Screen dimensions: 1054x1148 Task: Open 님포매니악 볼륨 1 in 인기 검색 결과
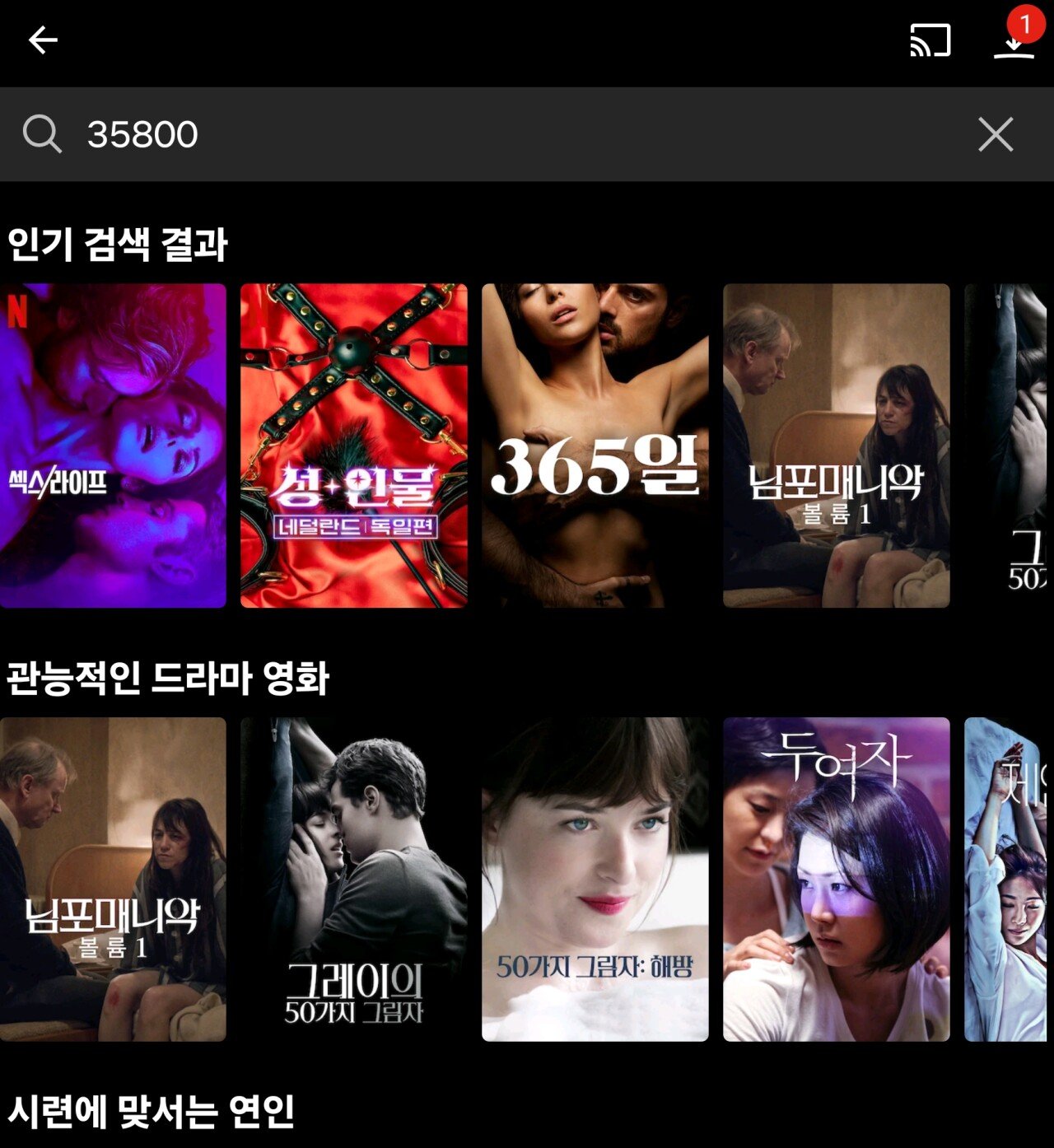pos(836,446)
